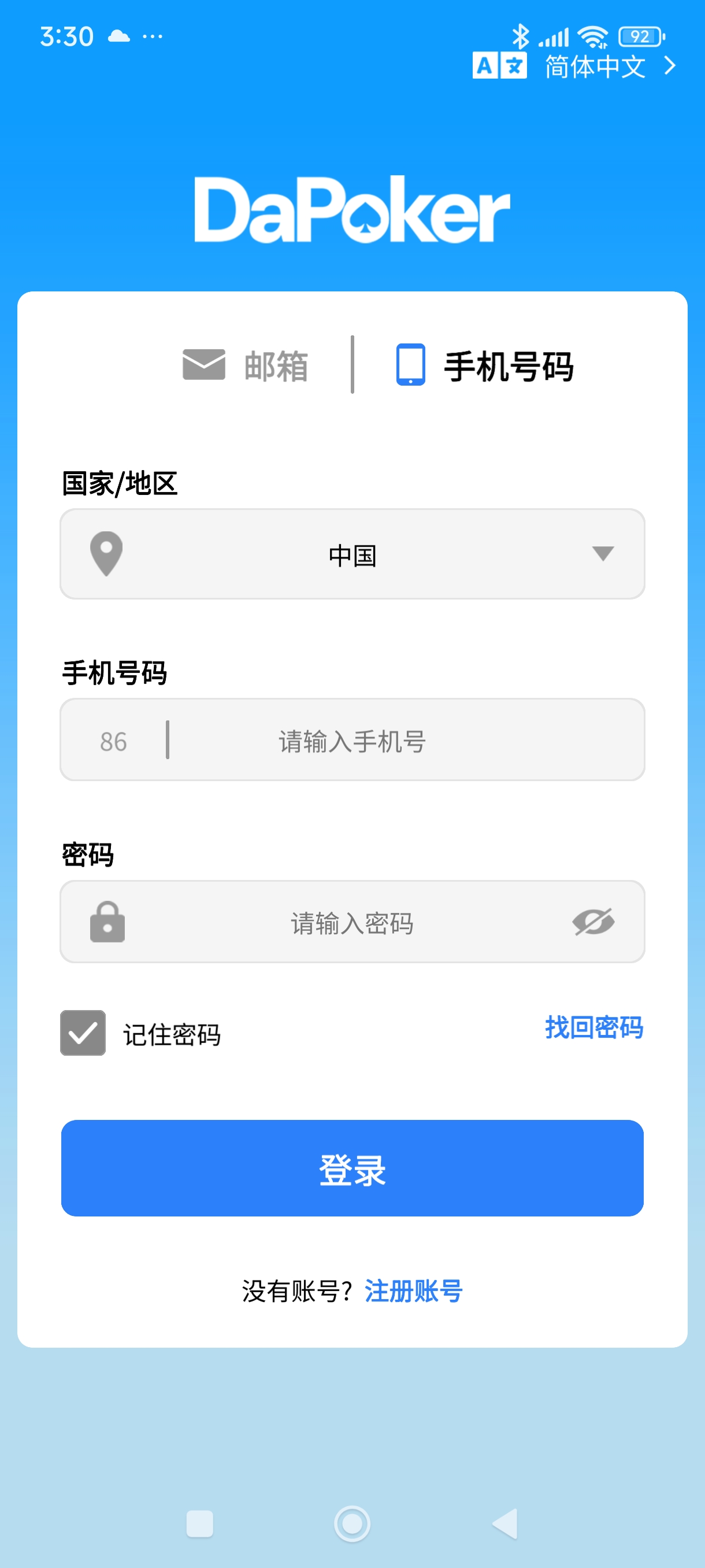Open the country/region dropdown showing 中国
This screenshot has width=705, height=1568.
pos(351,554)
